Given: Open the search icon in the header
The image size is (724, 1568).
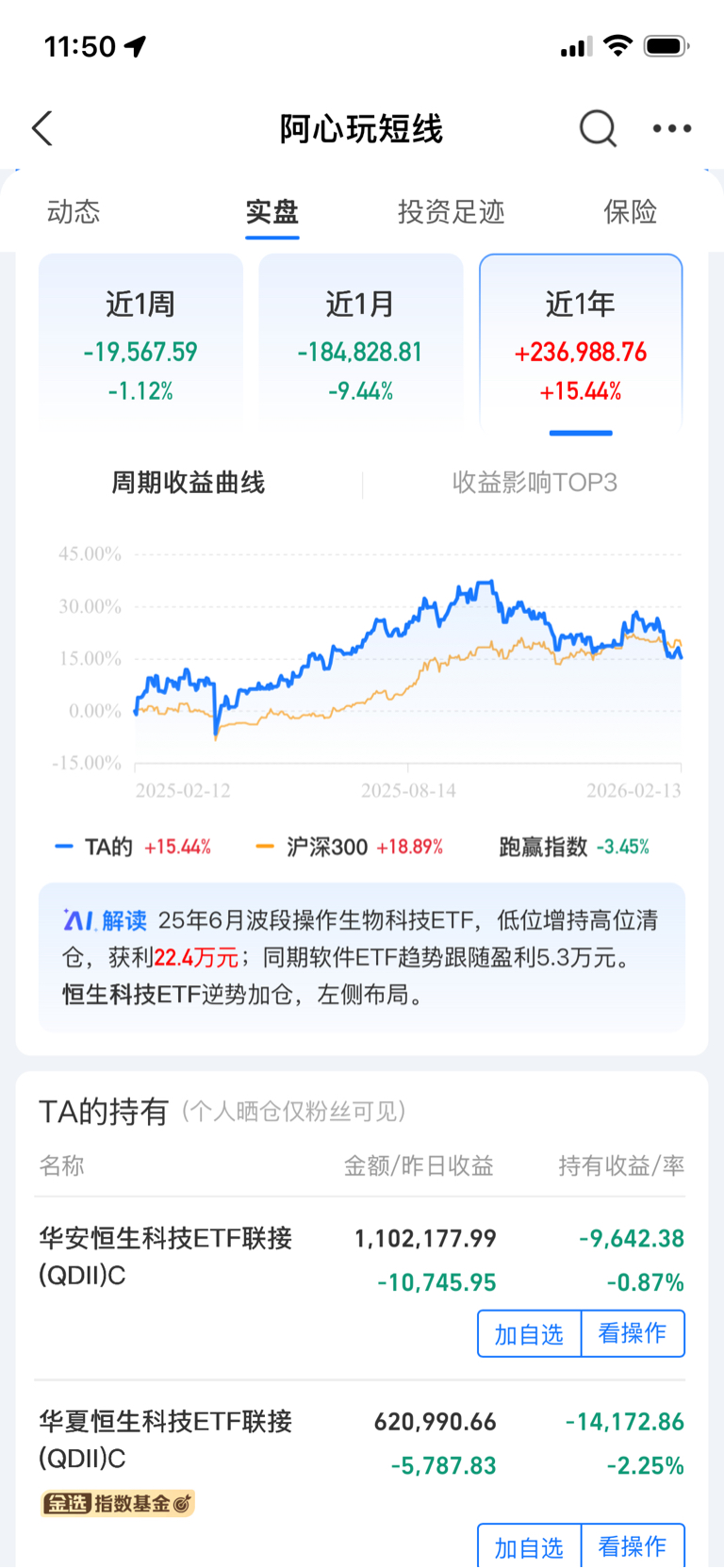Looking at the screenshot, I should click(x=598, y=128).
